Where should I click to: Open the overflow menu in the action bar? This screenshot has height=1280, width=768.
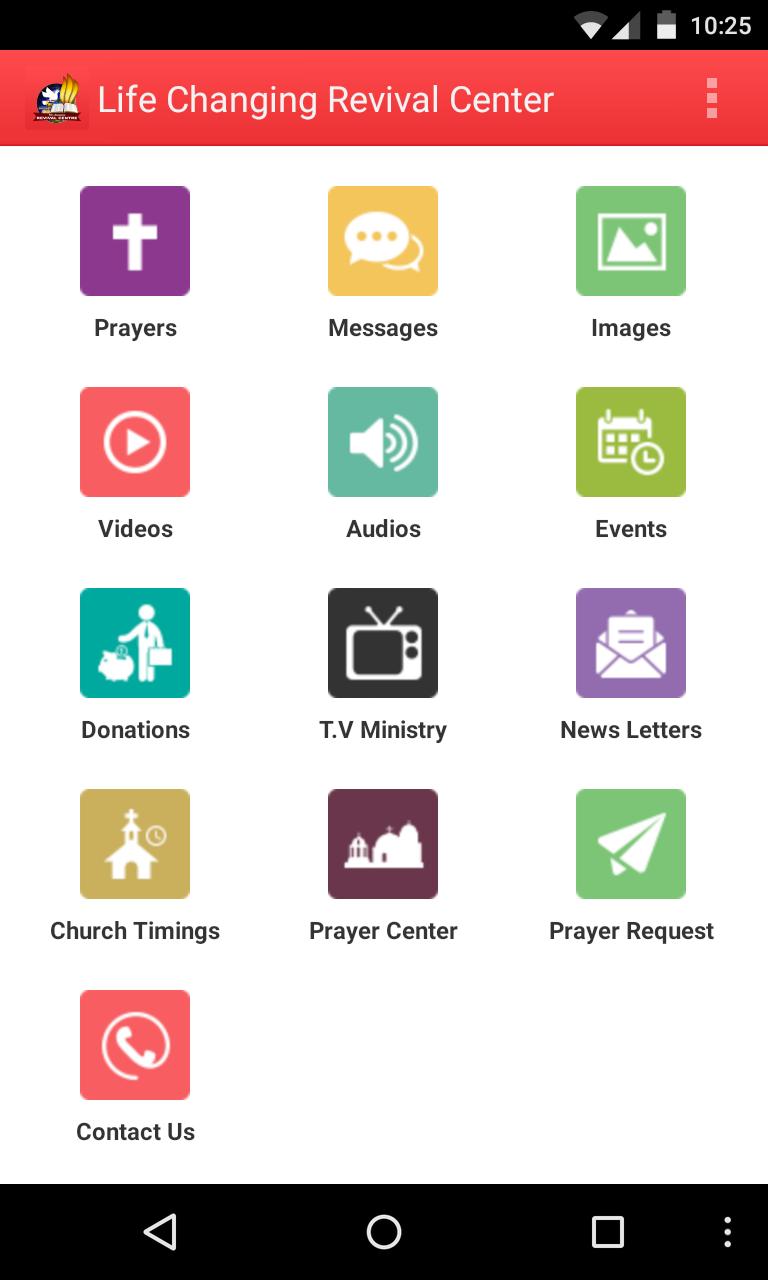point(712,99)
